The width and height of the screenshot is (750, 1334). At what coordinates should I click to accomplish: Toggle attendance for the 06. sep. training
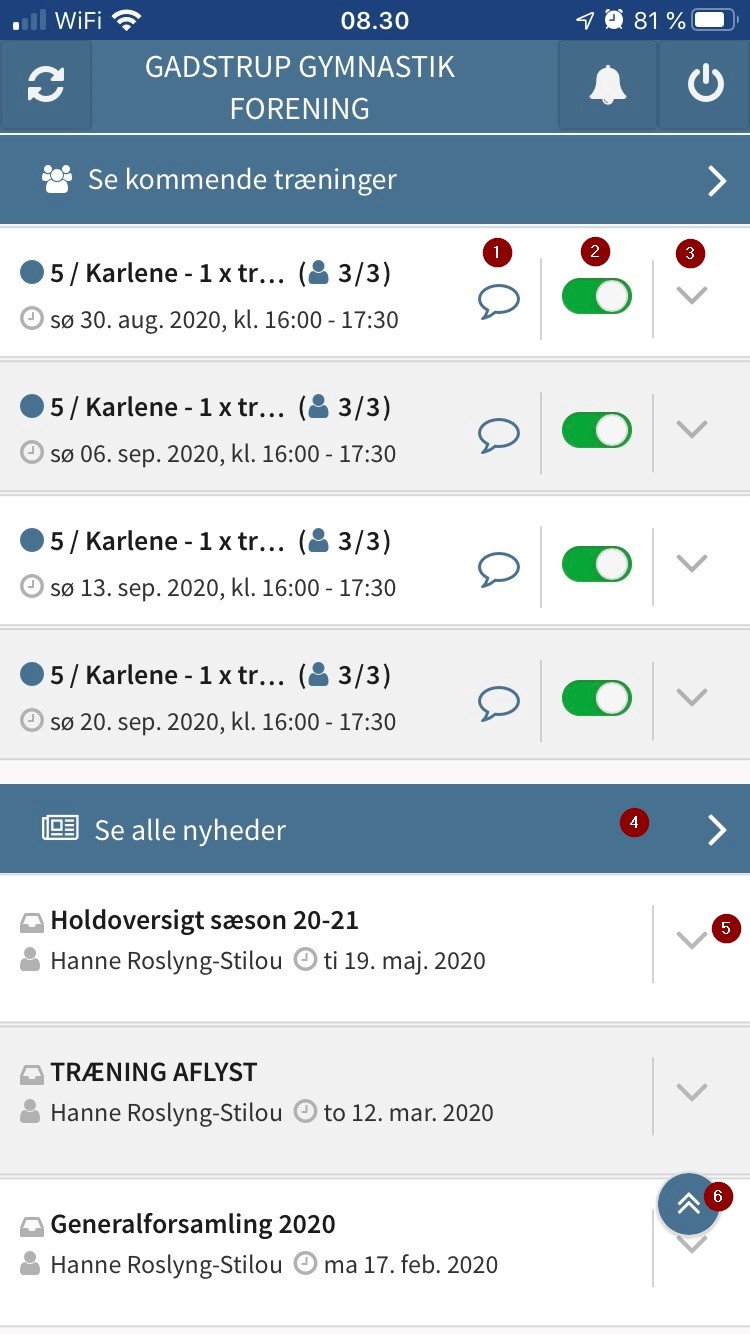pyautogui.click(x=597, y=430)
